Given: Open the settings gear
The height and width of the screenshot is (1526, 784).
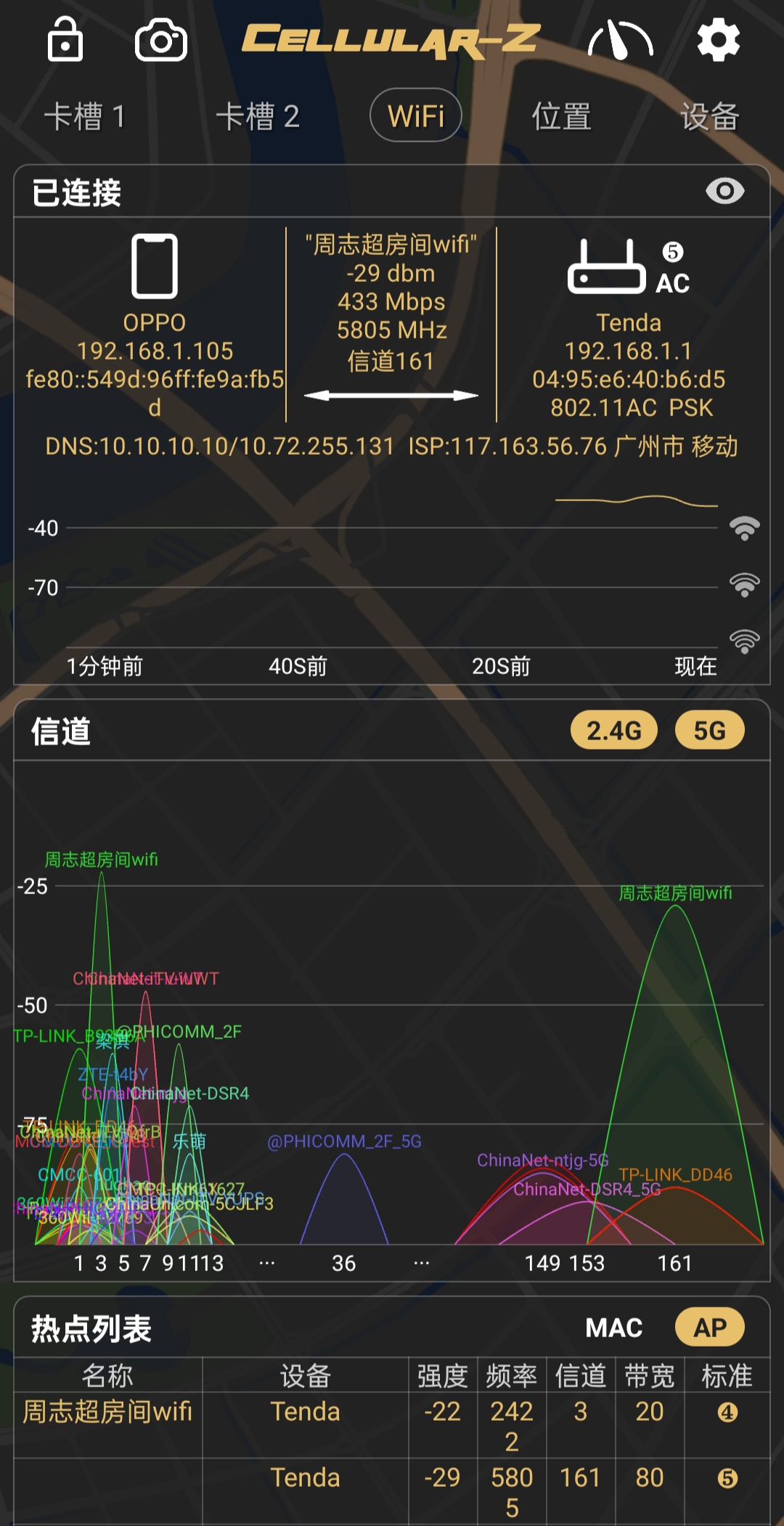Looking at the screenshot, I should tap(718, 40).
